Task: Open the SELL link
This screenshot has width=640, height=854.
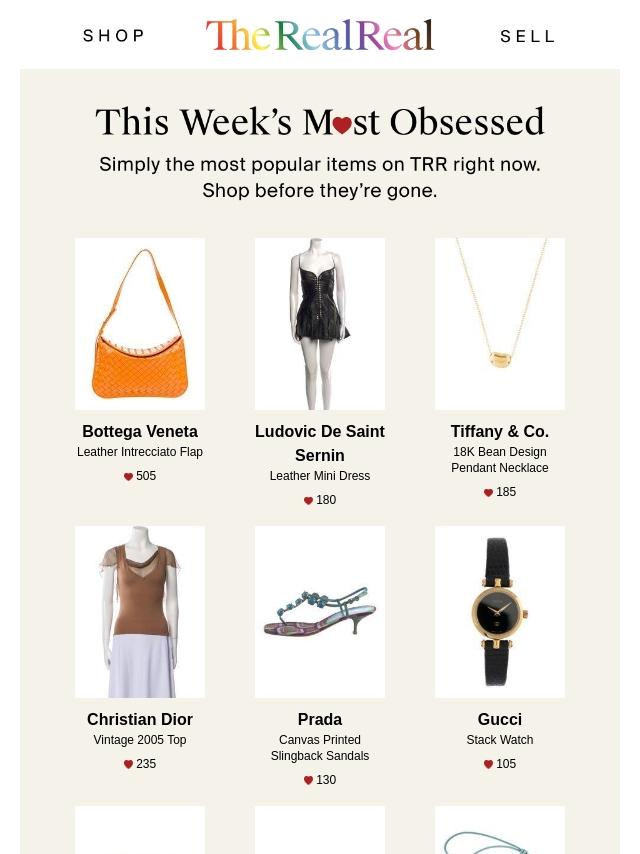Action: tap(528, 37)
